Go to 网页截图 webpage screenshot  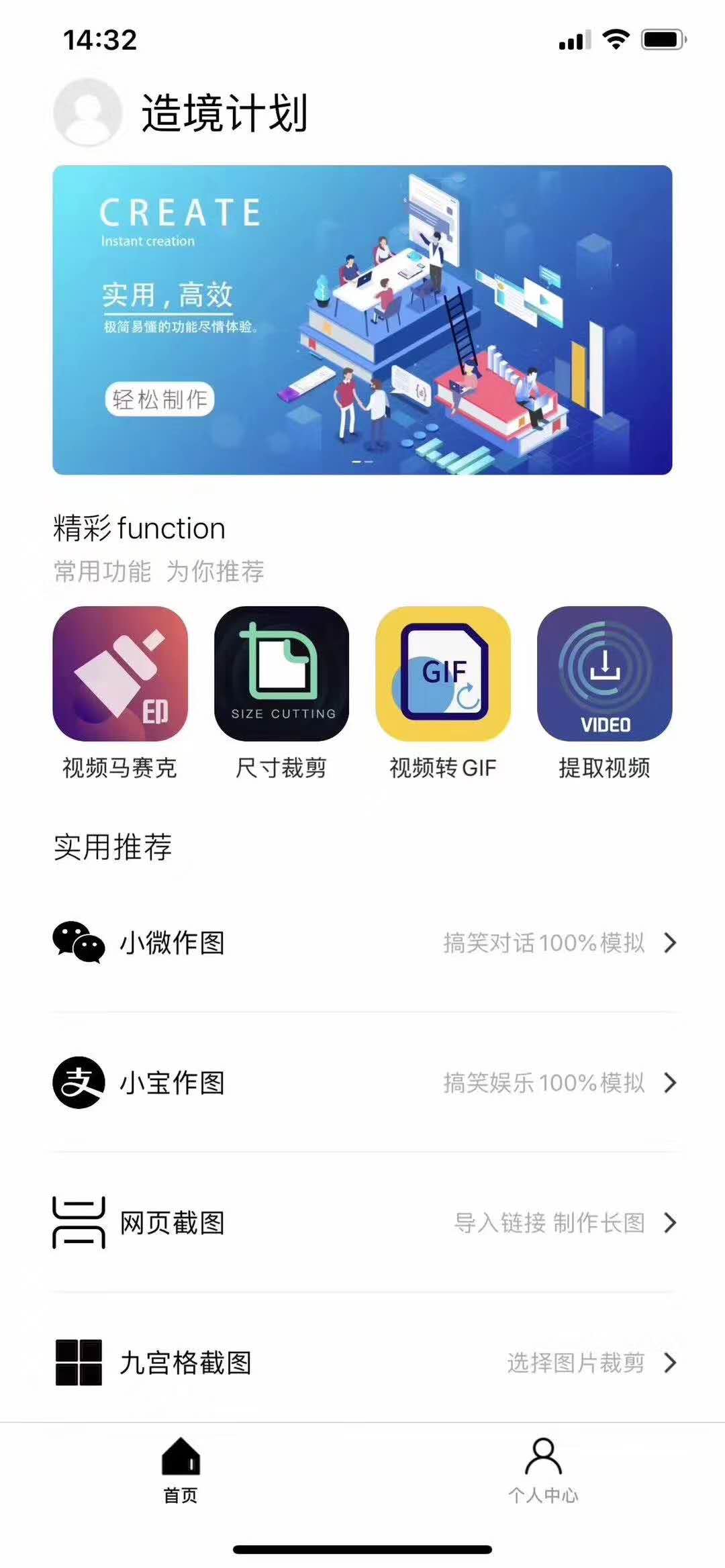(x=362, y=1222)
